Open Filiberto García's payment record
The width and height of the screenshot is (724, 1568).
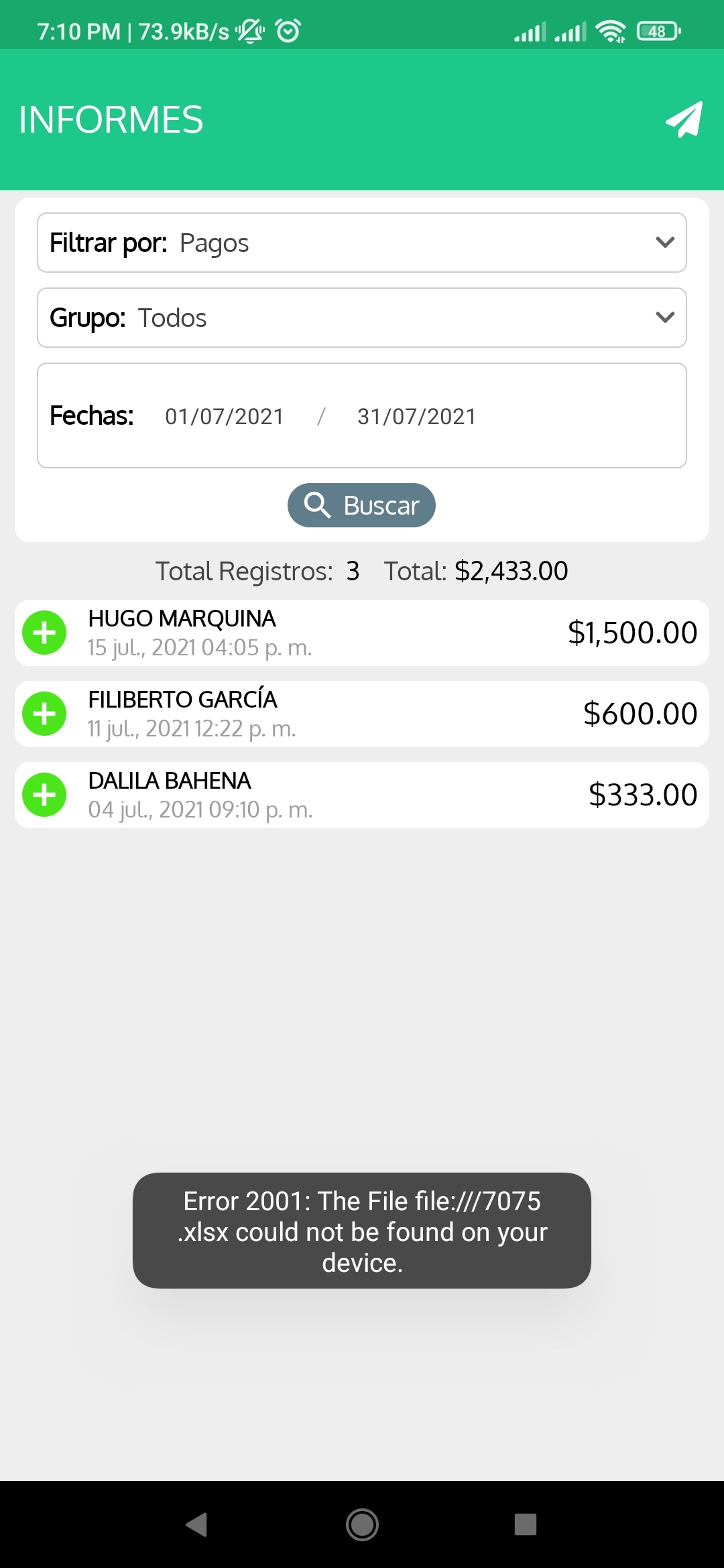pos(362,714)
